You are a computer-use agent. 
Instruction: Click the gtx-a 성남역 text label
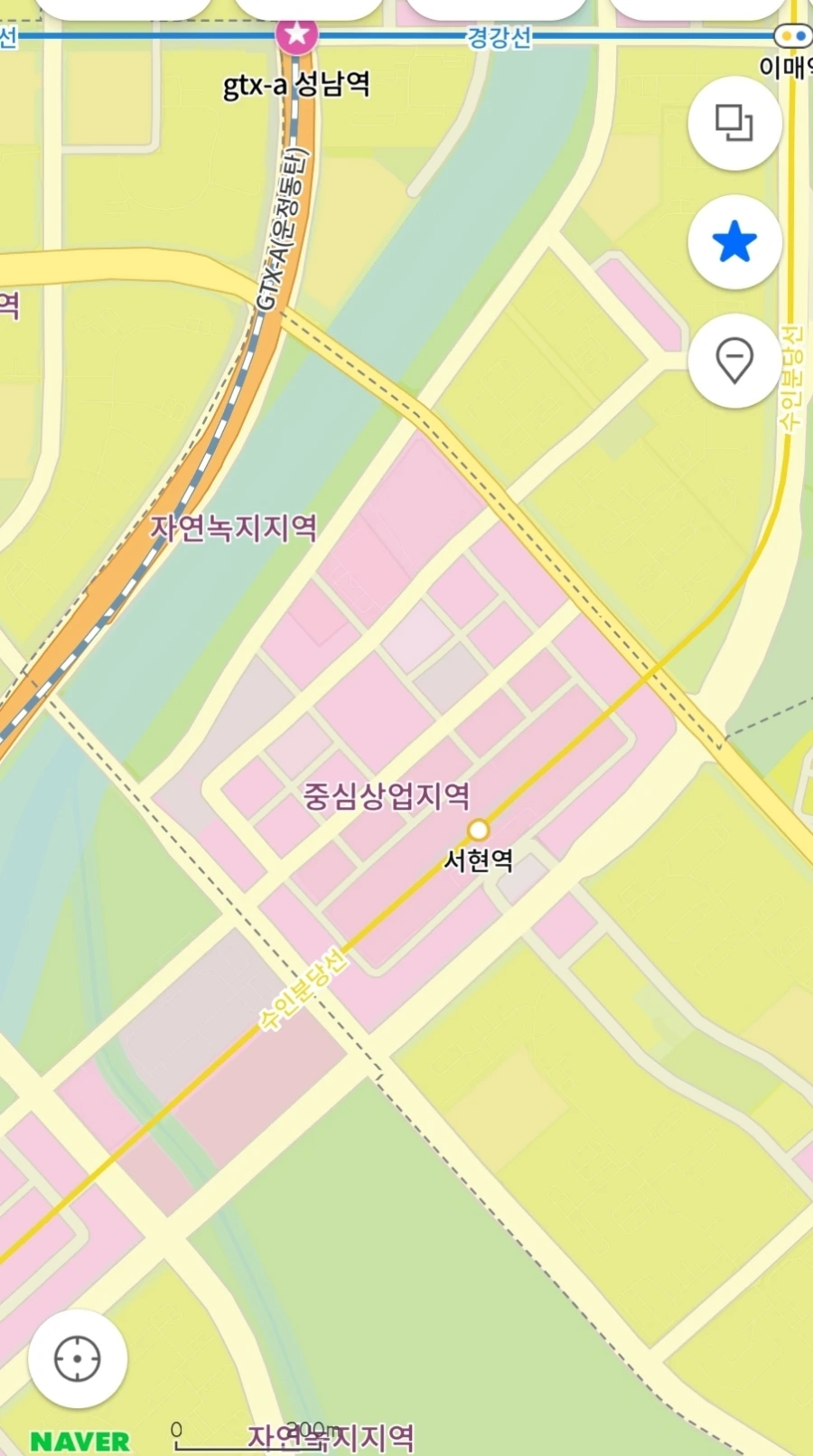298,87
